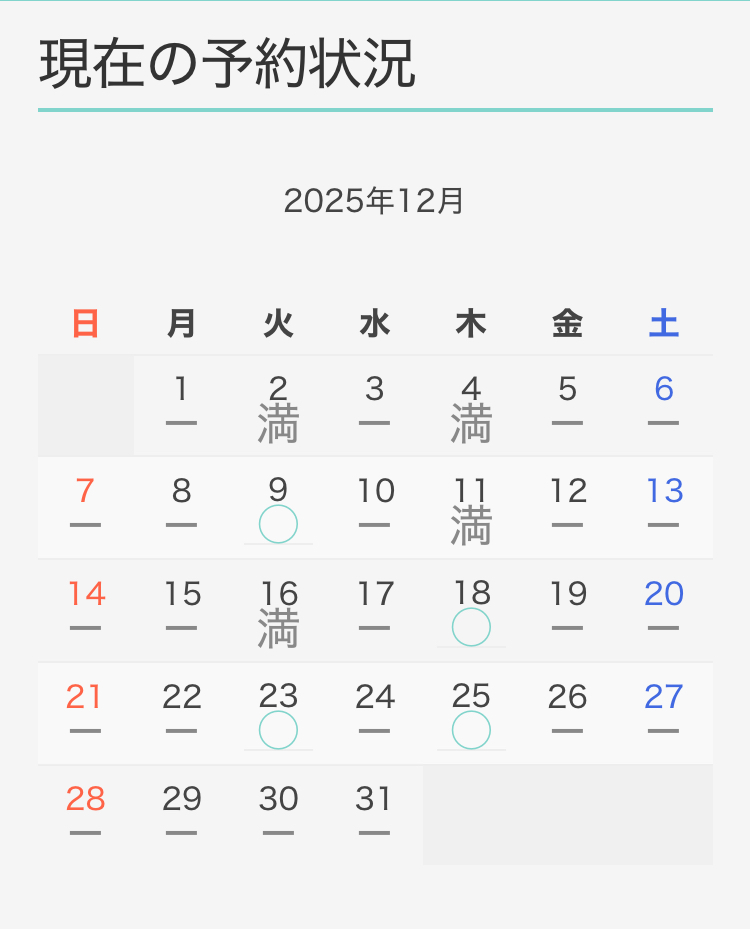The image size is (750, 929).
Task: Select the available circle on December 9
Action: [278, 524]
